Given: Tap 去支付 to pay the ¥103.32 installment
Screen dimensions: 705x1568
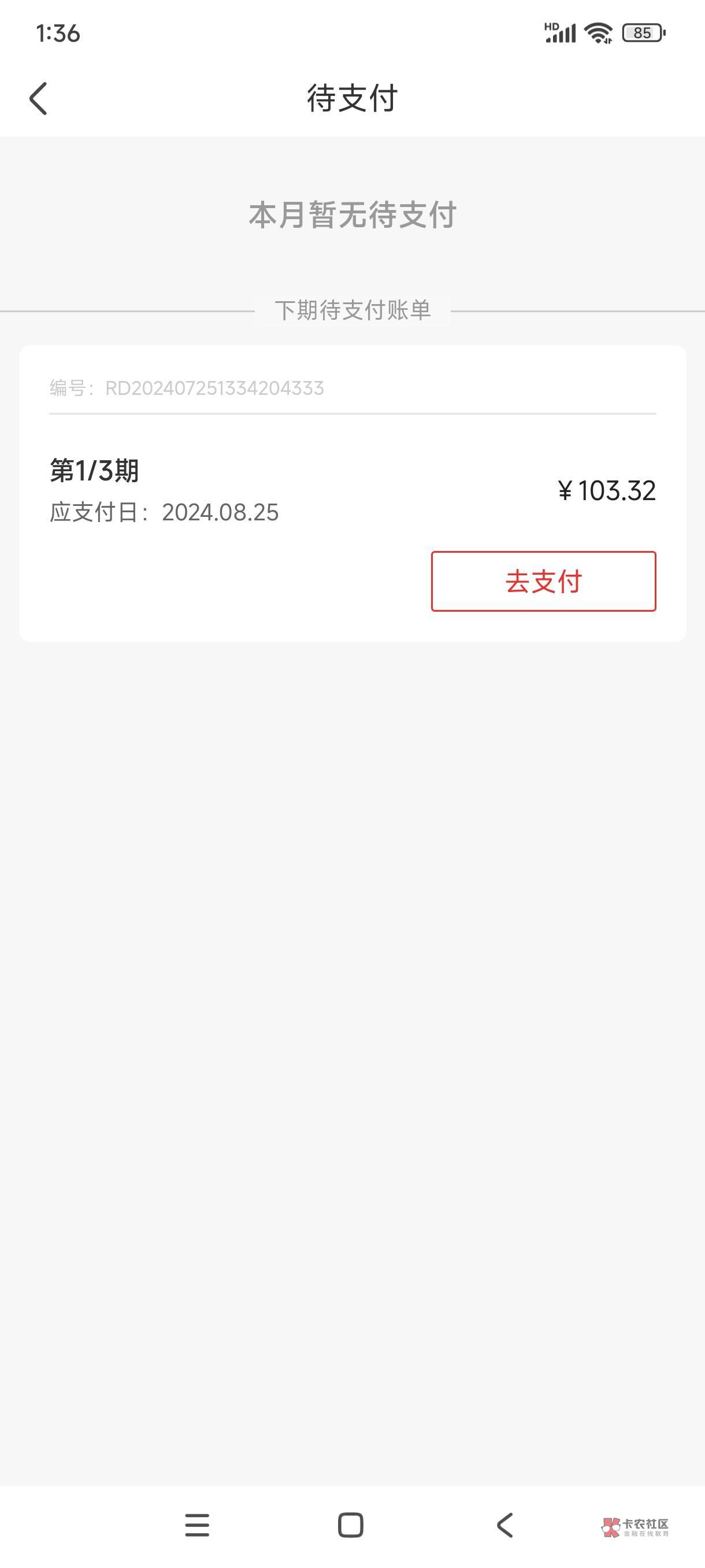Looking at the screenshot, I should tap(543, 581).
